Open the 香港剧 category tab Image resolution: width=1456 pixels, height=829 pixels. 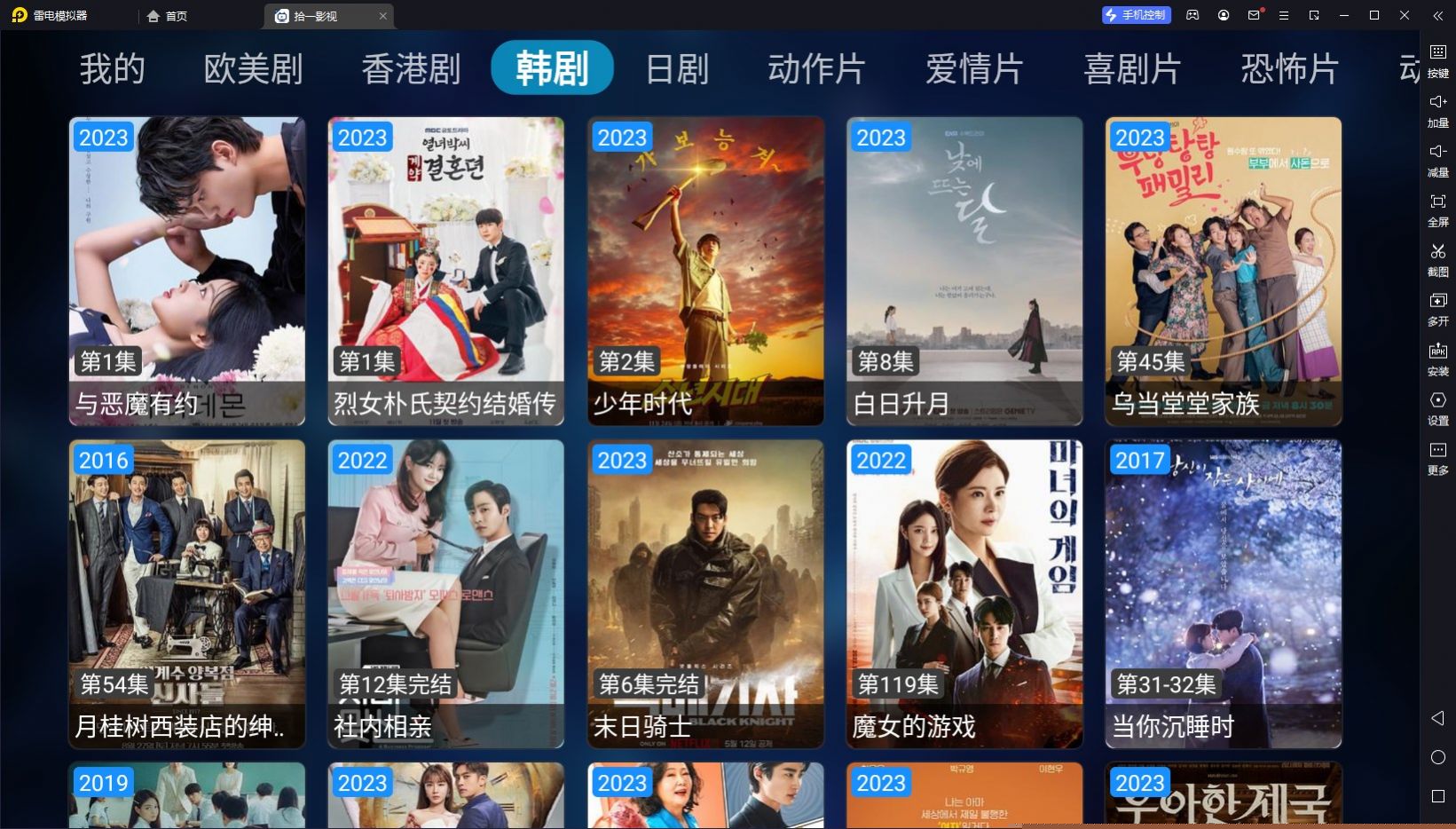pyautogui.click(x=411, y=68)
